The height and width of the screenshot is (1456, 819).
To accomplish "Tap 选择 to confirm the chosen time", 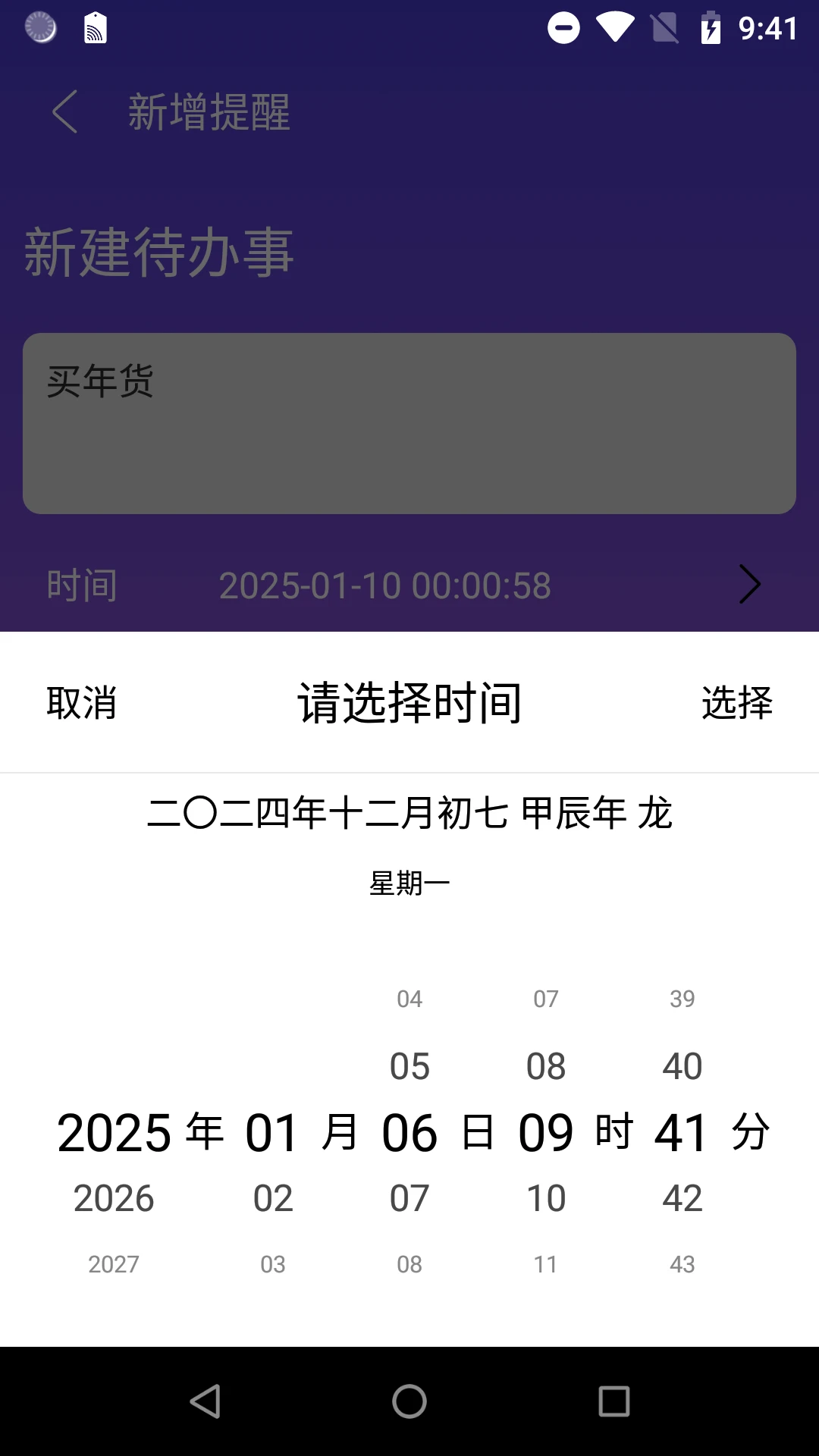I will pos(737,703).
